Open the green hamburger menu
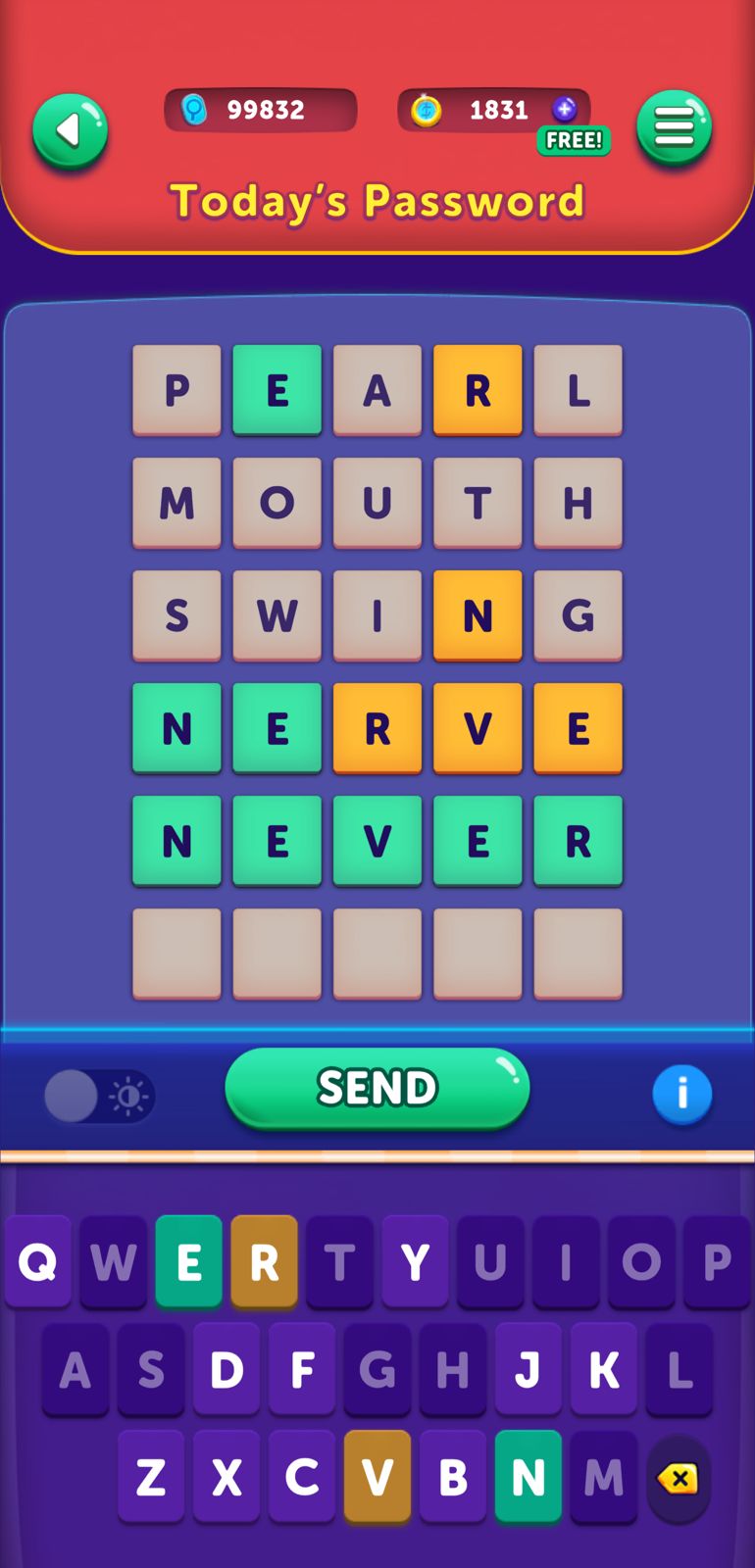Viewport: 755px width, 1568px height. tap(674, 127)
